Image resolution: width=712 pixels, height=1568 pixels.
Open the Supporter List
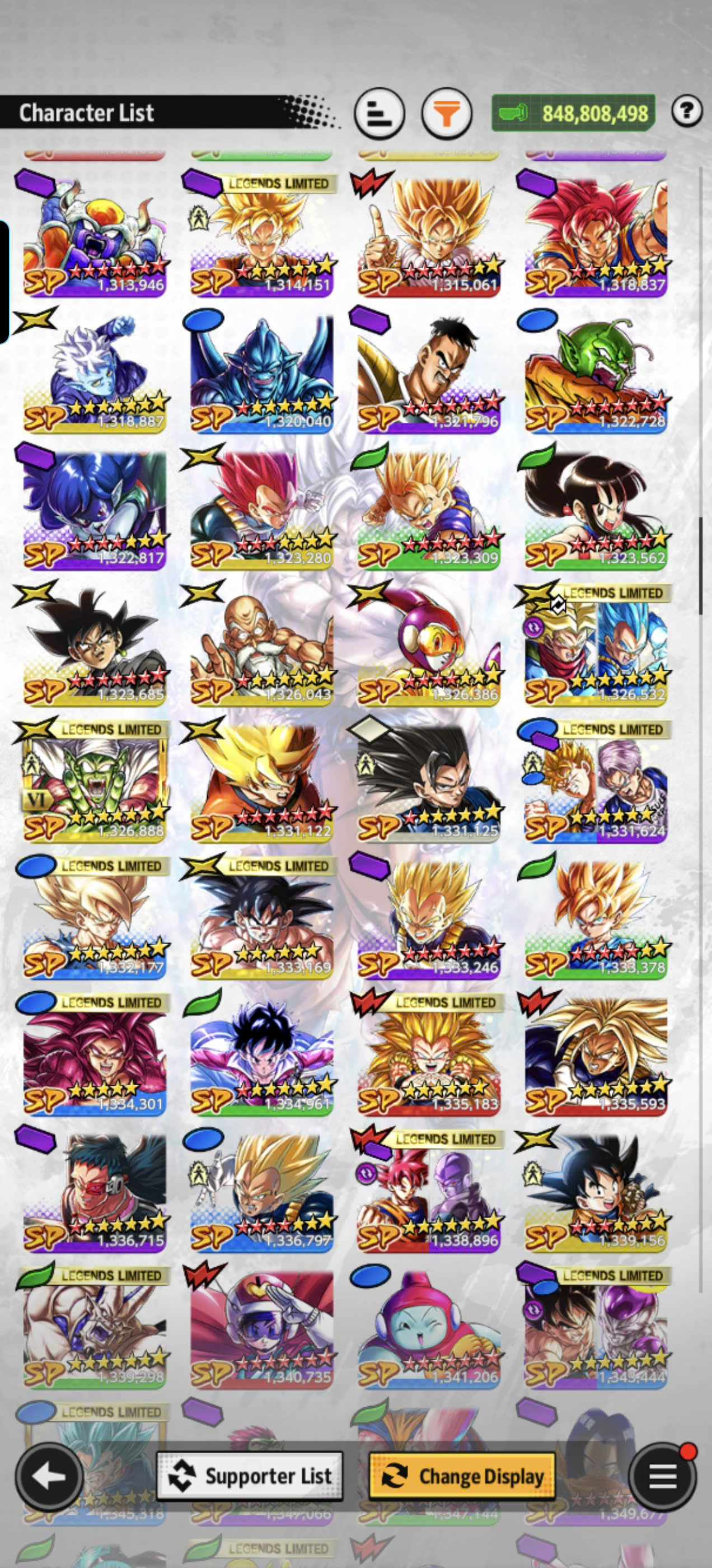250,1476
